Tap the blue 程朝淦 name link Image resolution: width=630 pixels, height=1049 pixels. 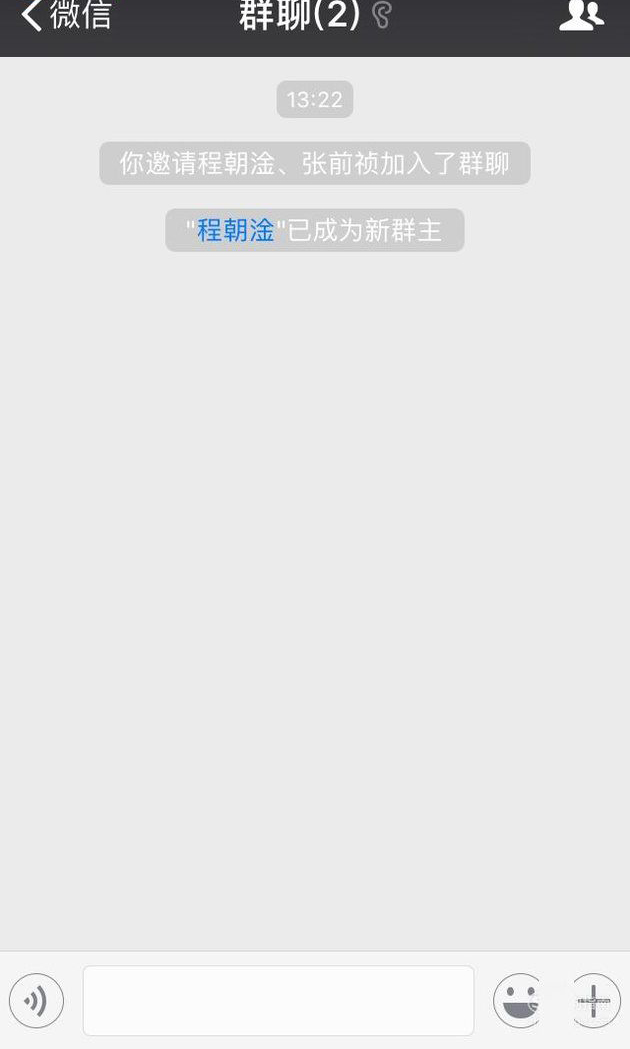coord(235,231)
